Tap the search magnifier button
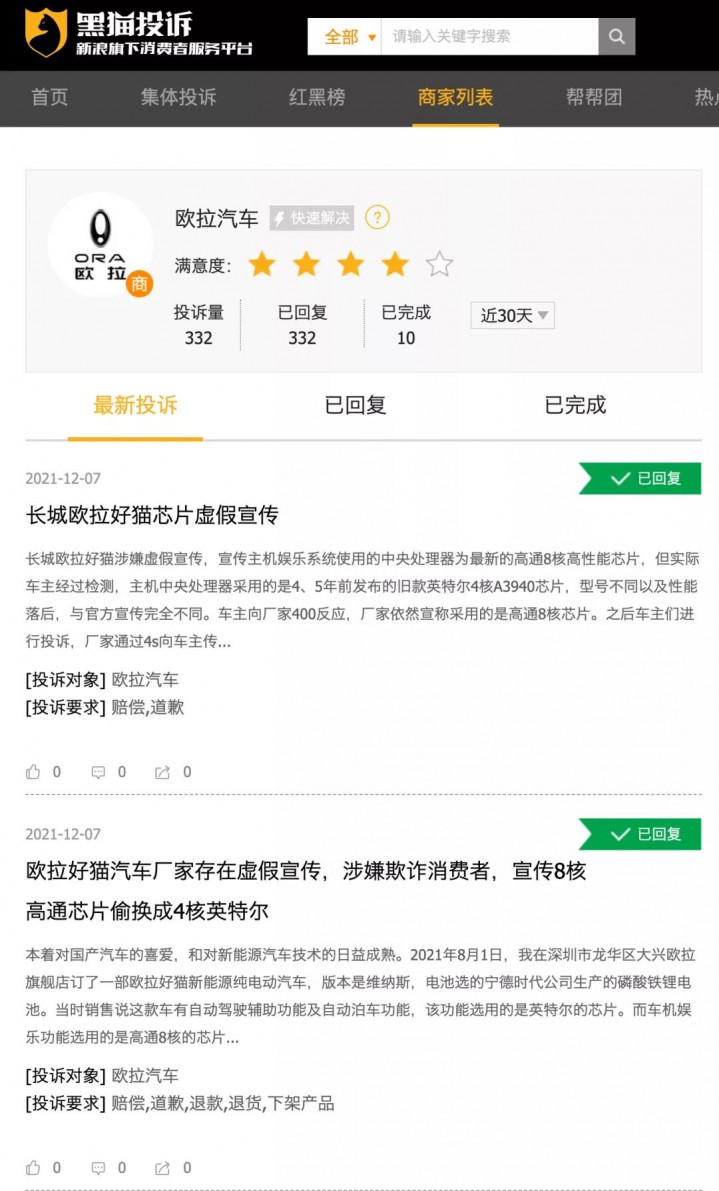 pos(616,37)
